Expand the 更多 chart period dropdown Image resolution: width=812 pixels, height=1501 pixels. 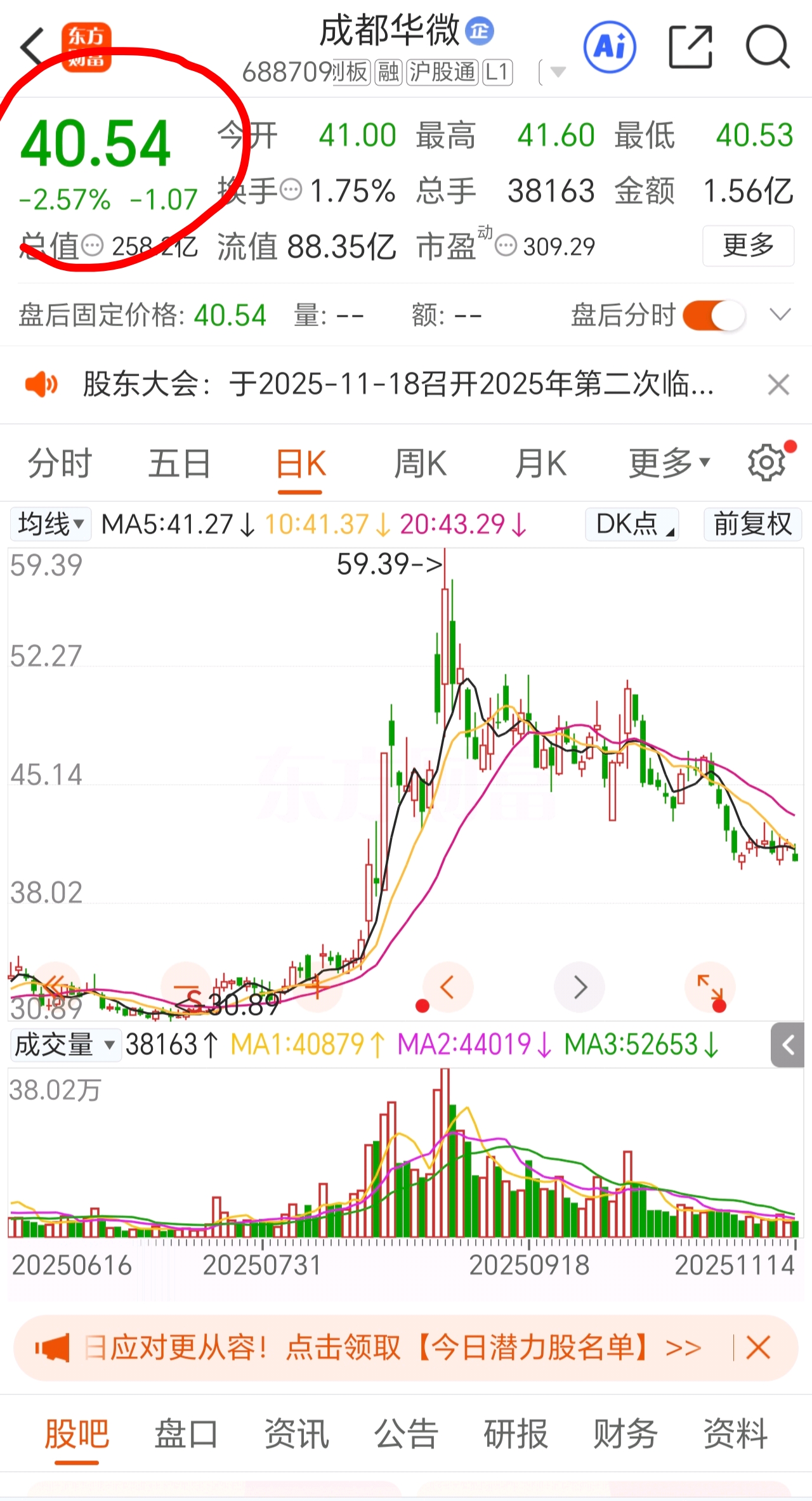tap(669, 463)
